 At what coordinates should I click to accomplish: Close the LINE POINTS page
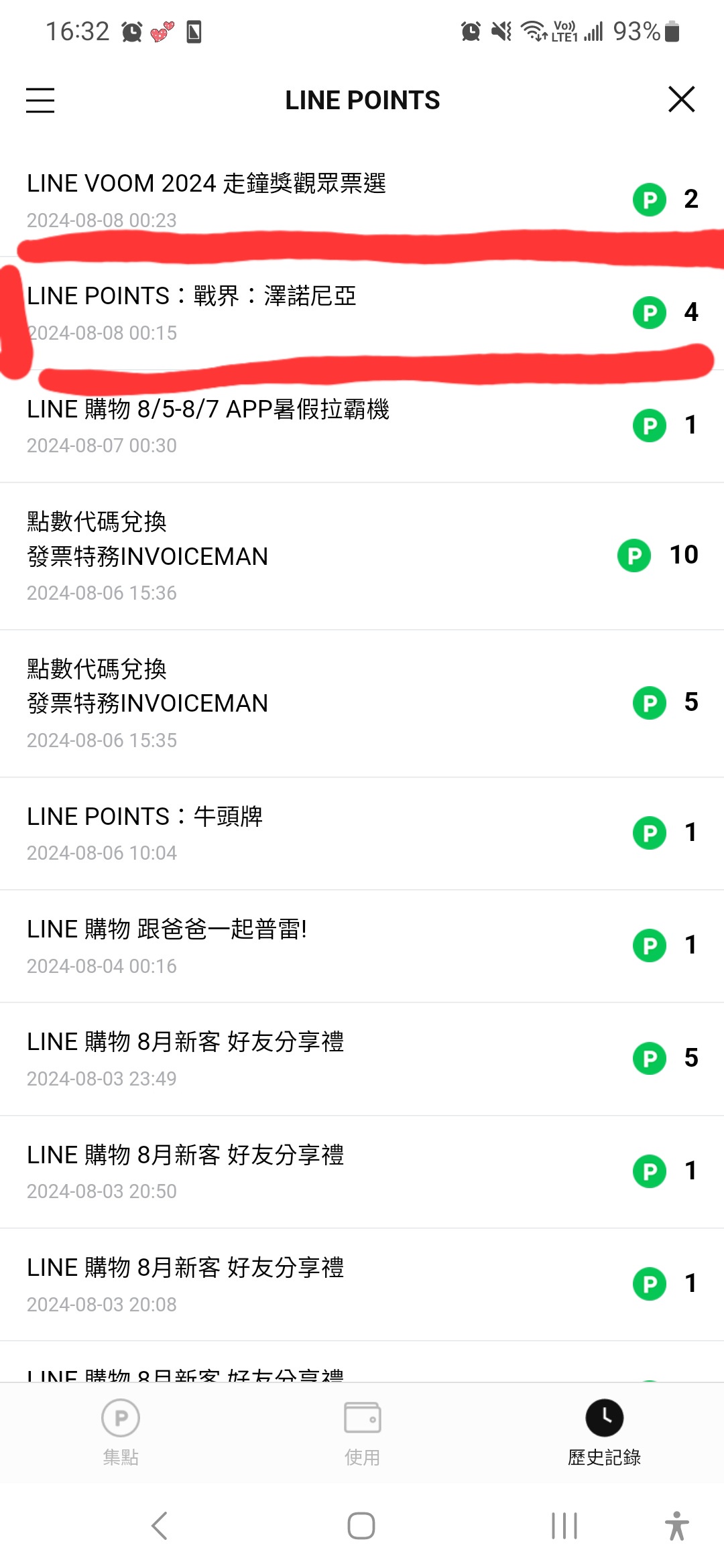point(682,100)
